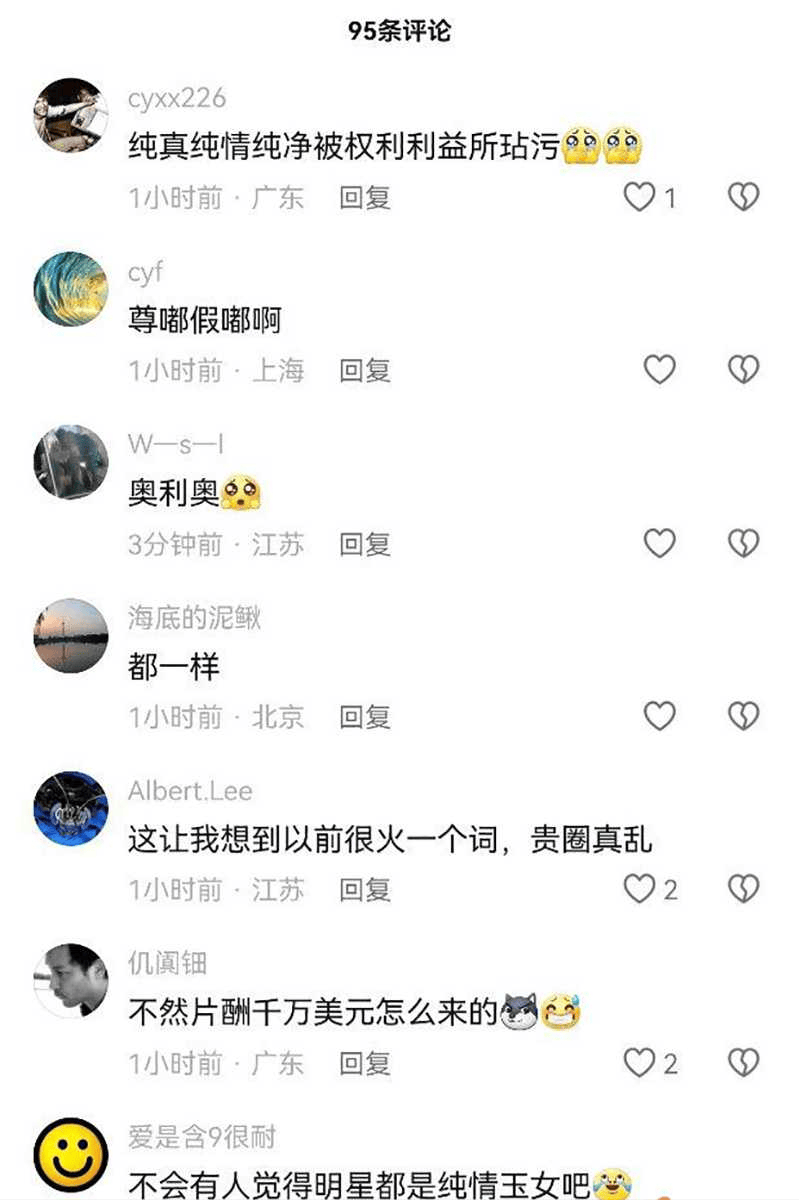This screenshot has height=1200, width=799.
Task: Tap 回复 under Albert.Lee's comment
Action: pyautogui.click(x=367, y=890)
